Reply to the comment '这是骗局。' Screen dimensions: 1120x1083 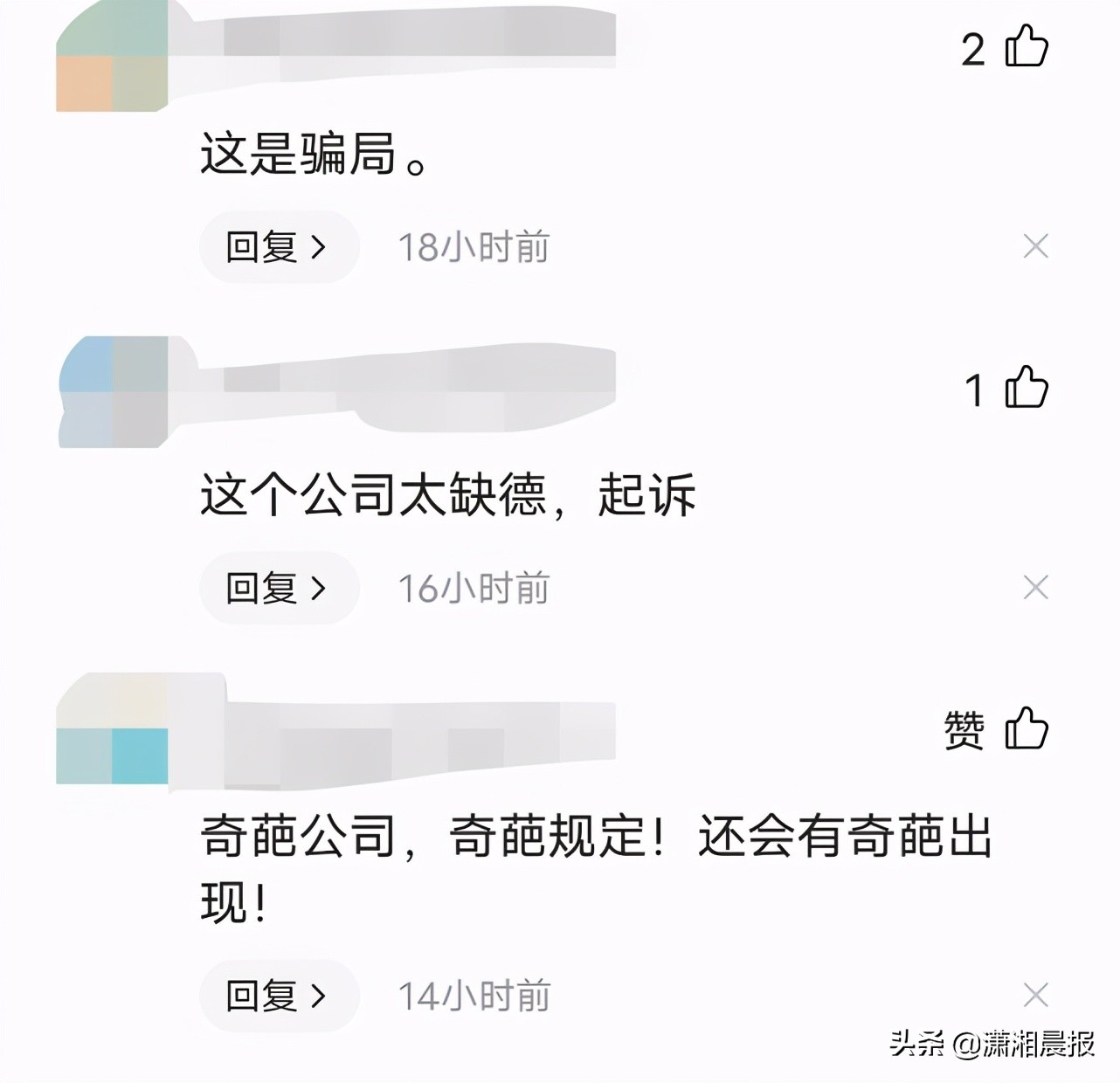pos(278,247)
